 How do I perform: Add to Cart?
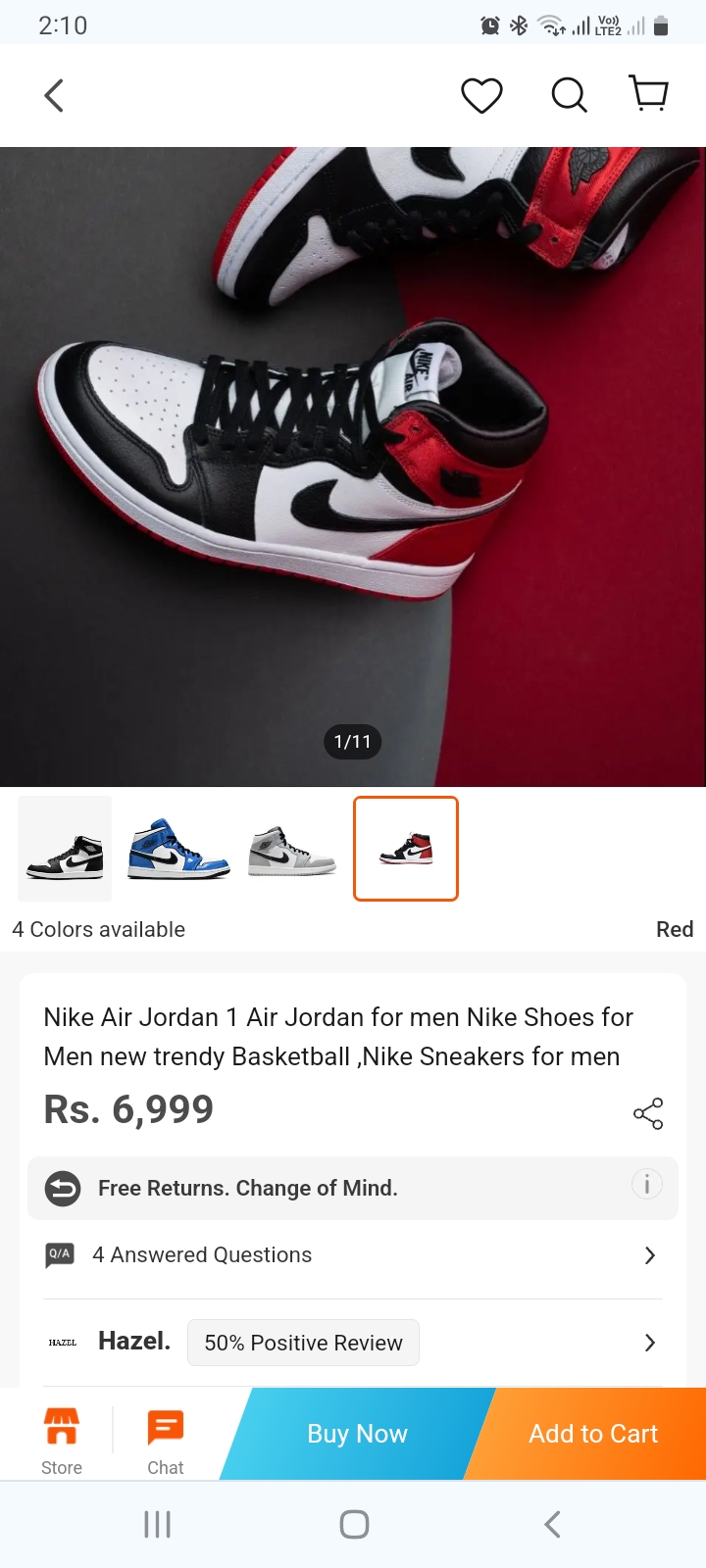click(593, 1434)
